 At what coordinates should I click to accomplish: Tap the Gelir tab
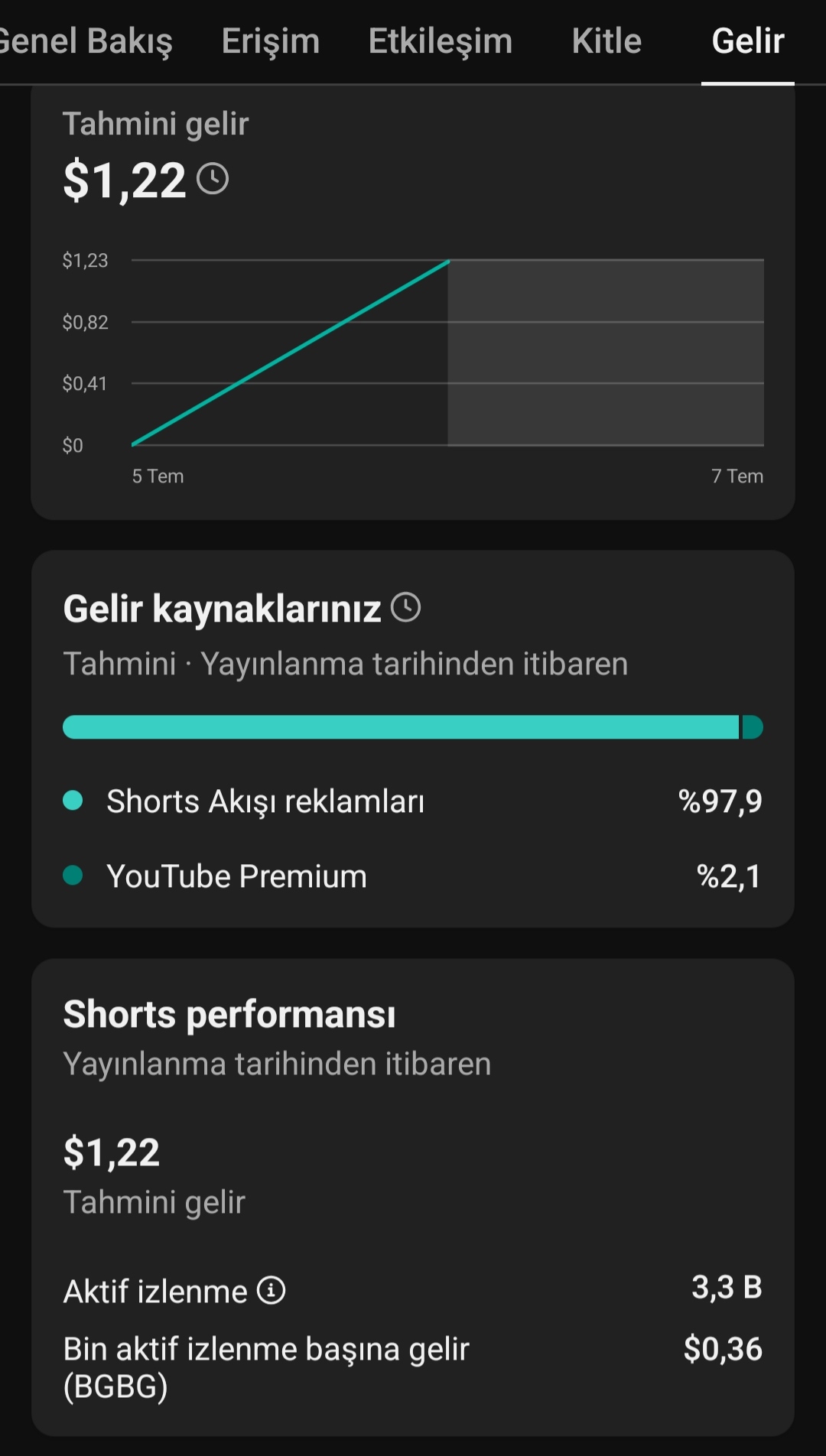[x=748, y=41]
